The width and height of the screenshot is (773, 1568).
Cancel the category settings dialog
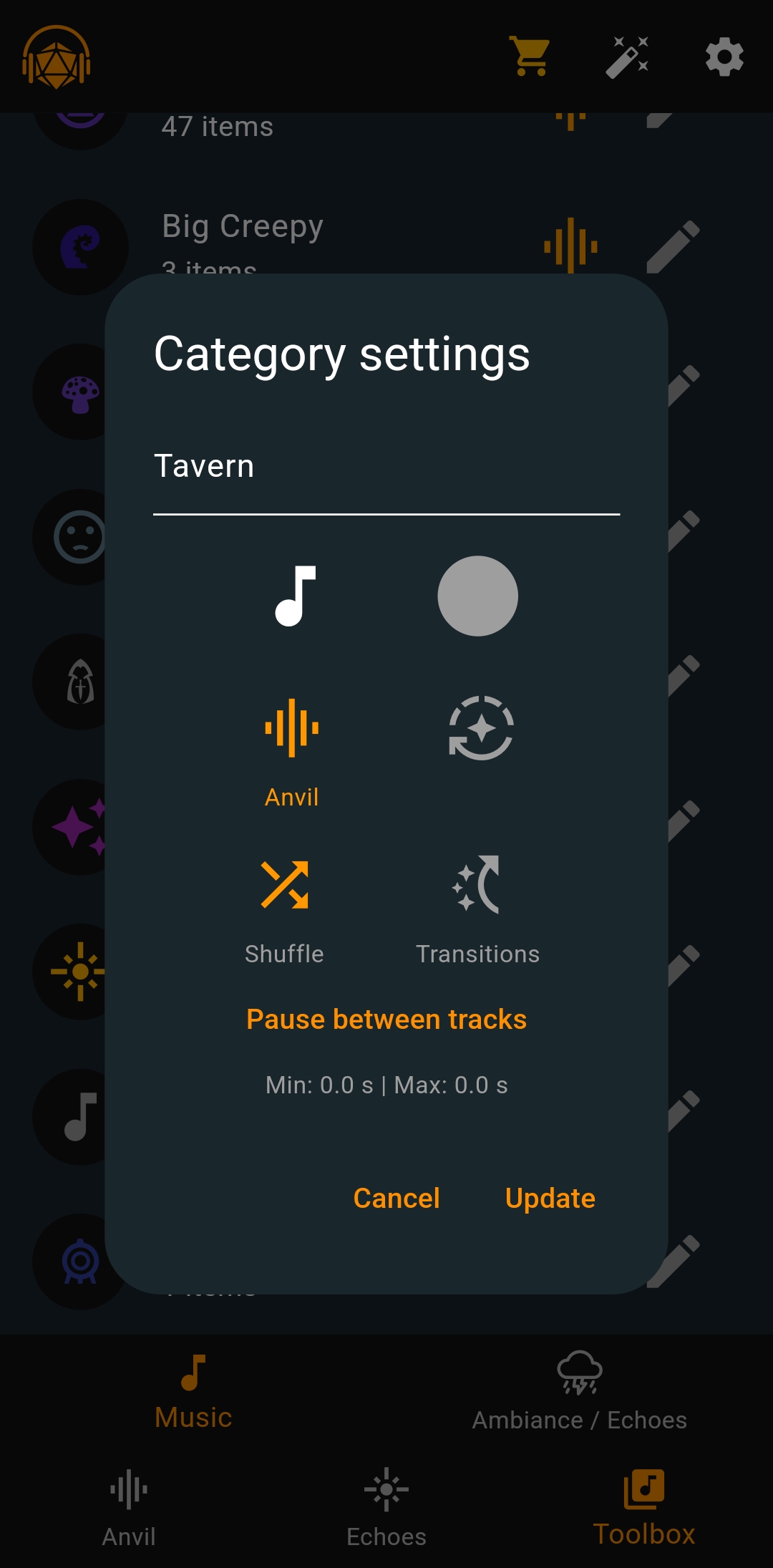397,1199
